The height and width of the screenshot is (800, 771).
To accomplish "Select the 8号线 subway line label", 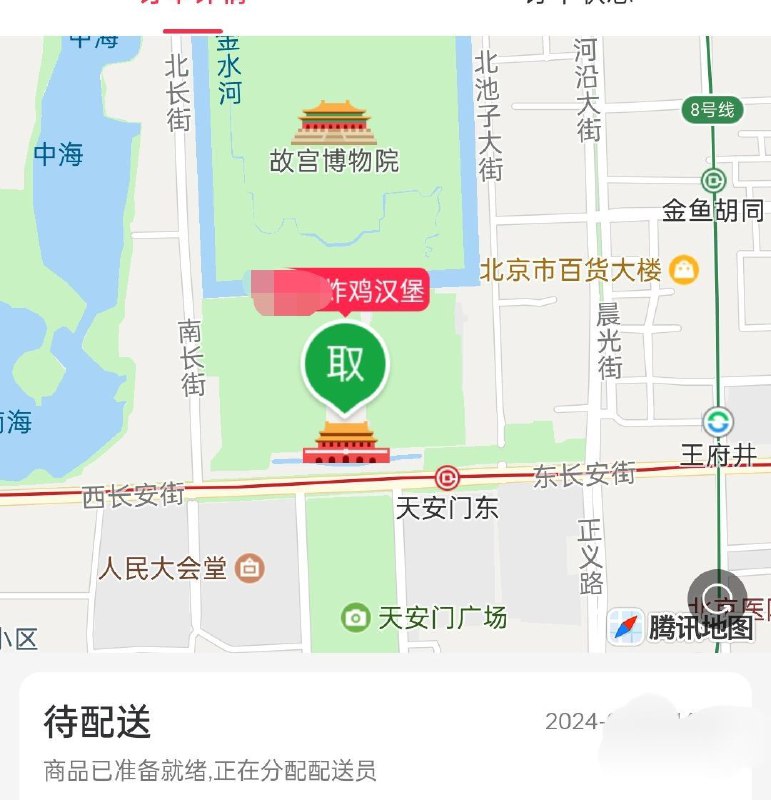I will (713, 111).
